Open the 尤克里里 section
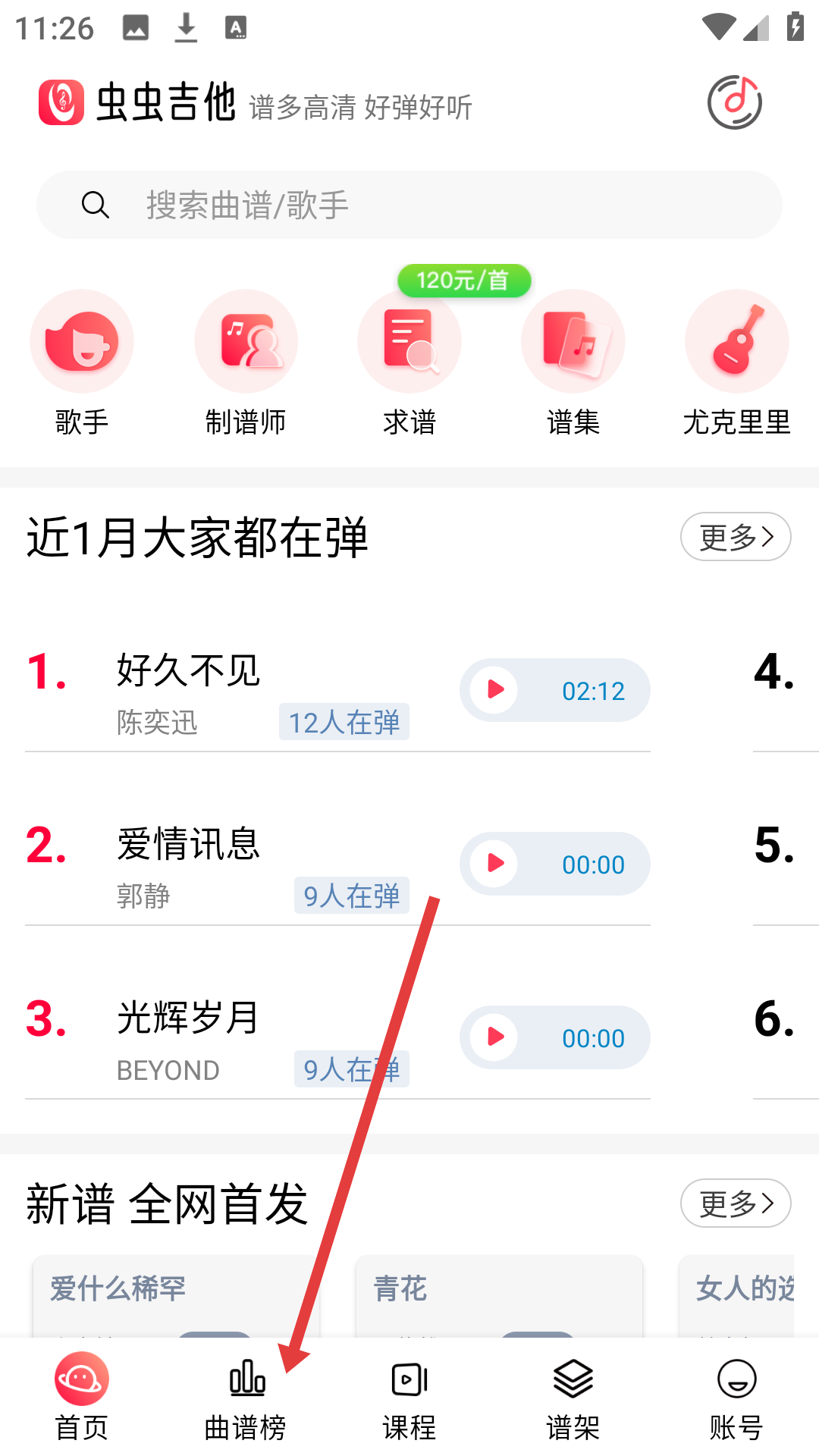The height and width of the screenshot is (1456, 819). [737, 362]
